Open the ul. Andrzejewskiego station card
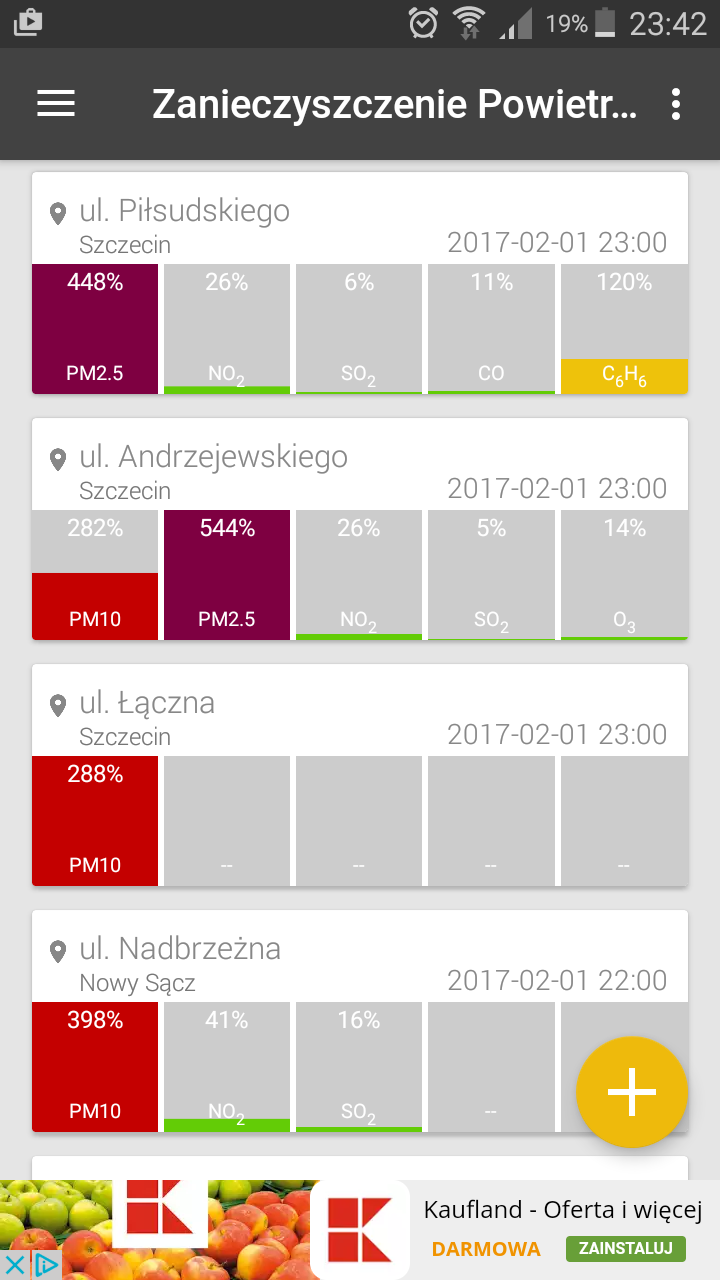The width and height of the screenshot is (720, 1280). pos(360,472)
